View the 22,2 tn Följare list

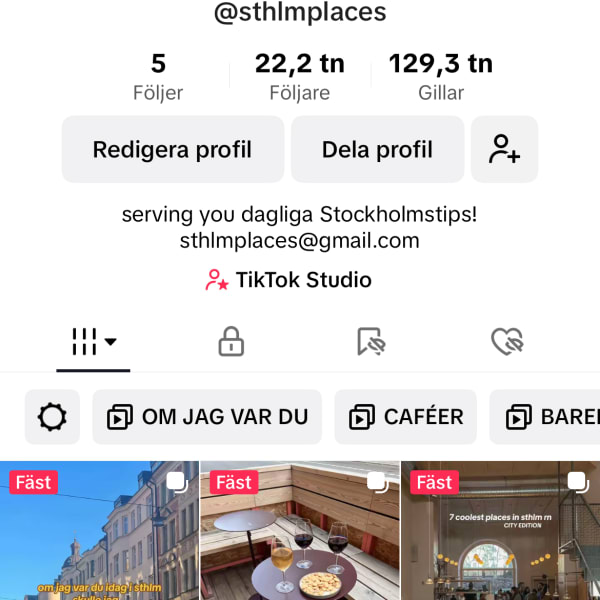[299, 75]
